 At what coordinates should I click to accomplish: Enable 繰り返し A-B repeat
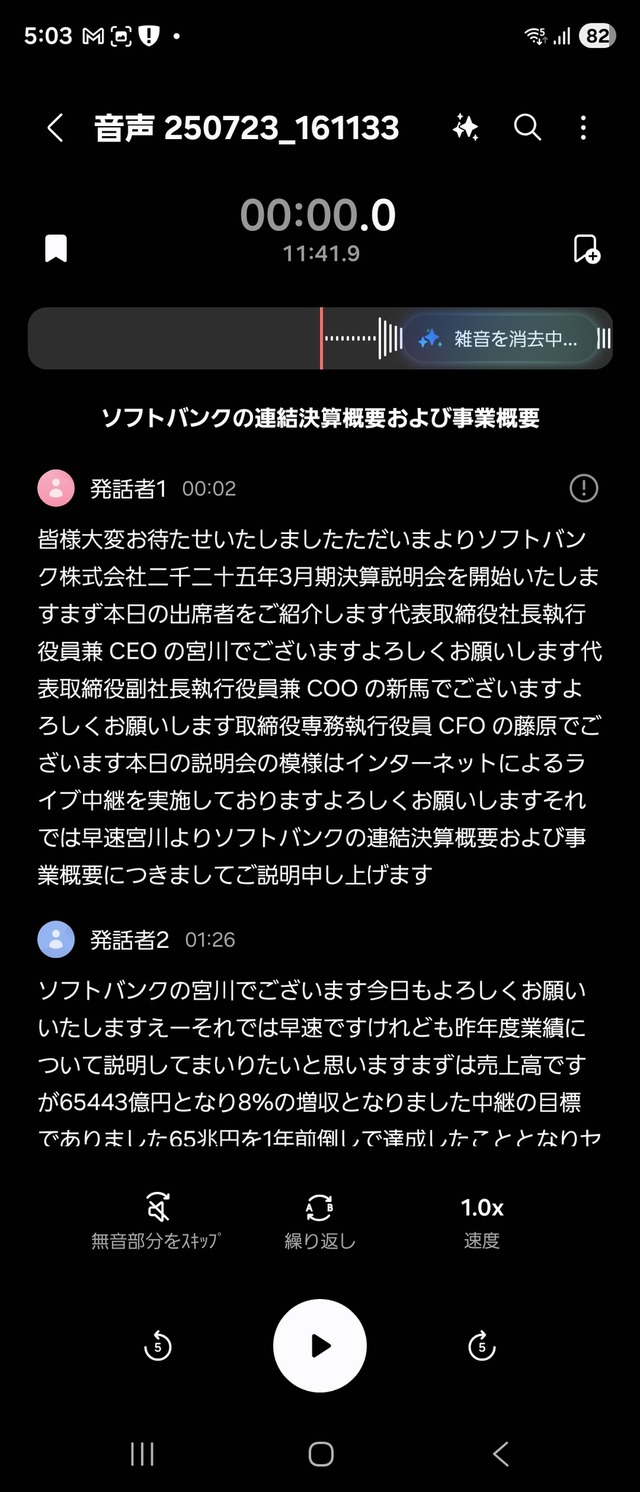pos(319,1221)
